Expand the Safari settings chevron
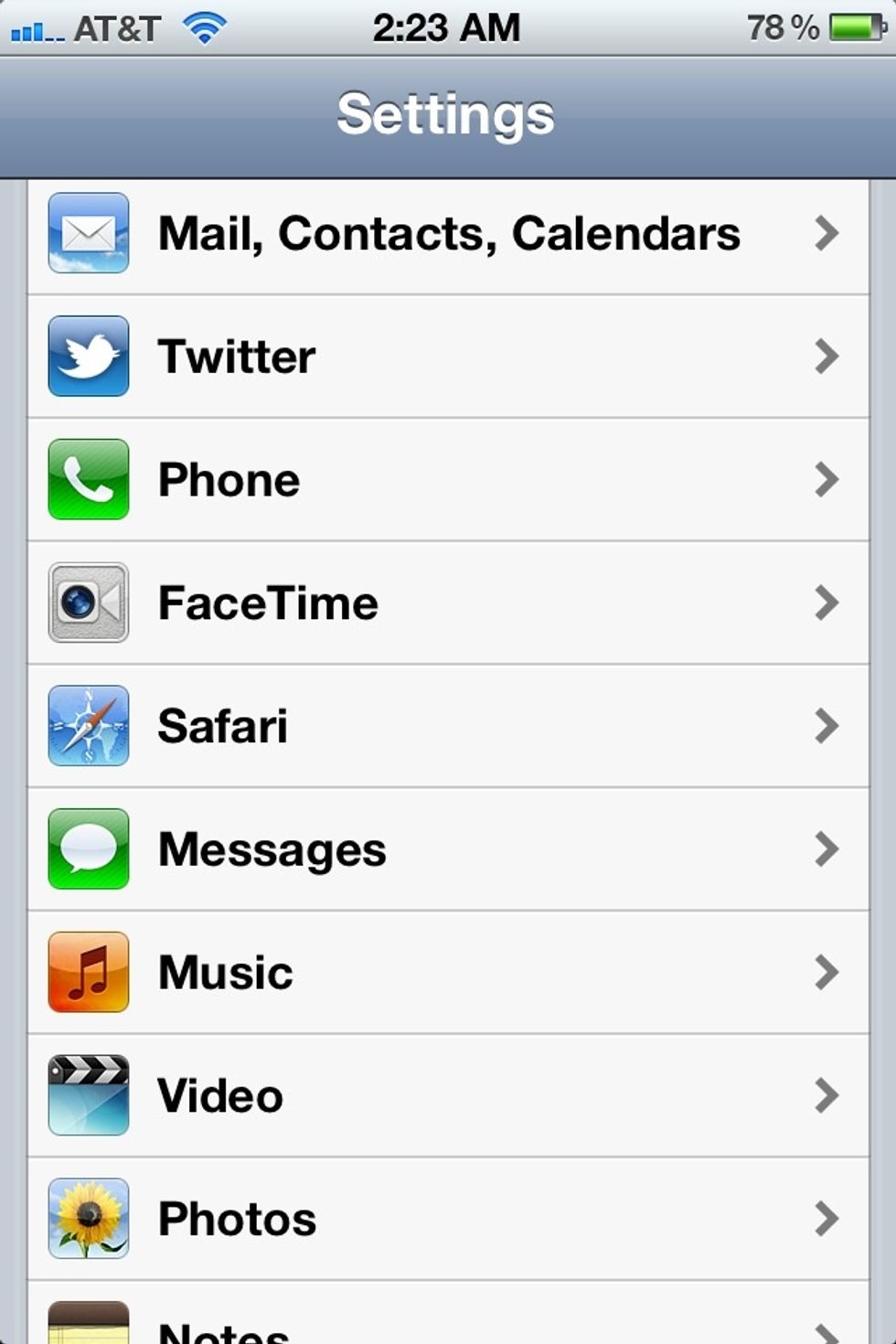The image size is (896, 1344). pyautogui.click(x=826, y=725)
